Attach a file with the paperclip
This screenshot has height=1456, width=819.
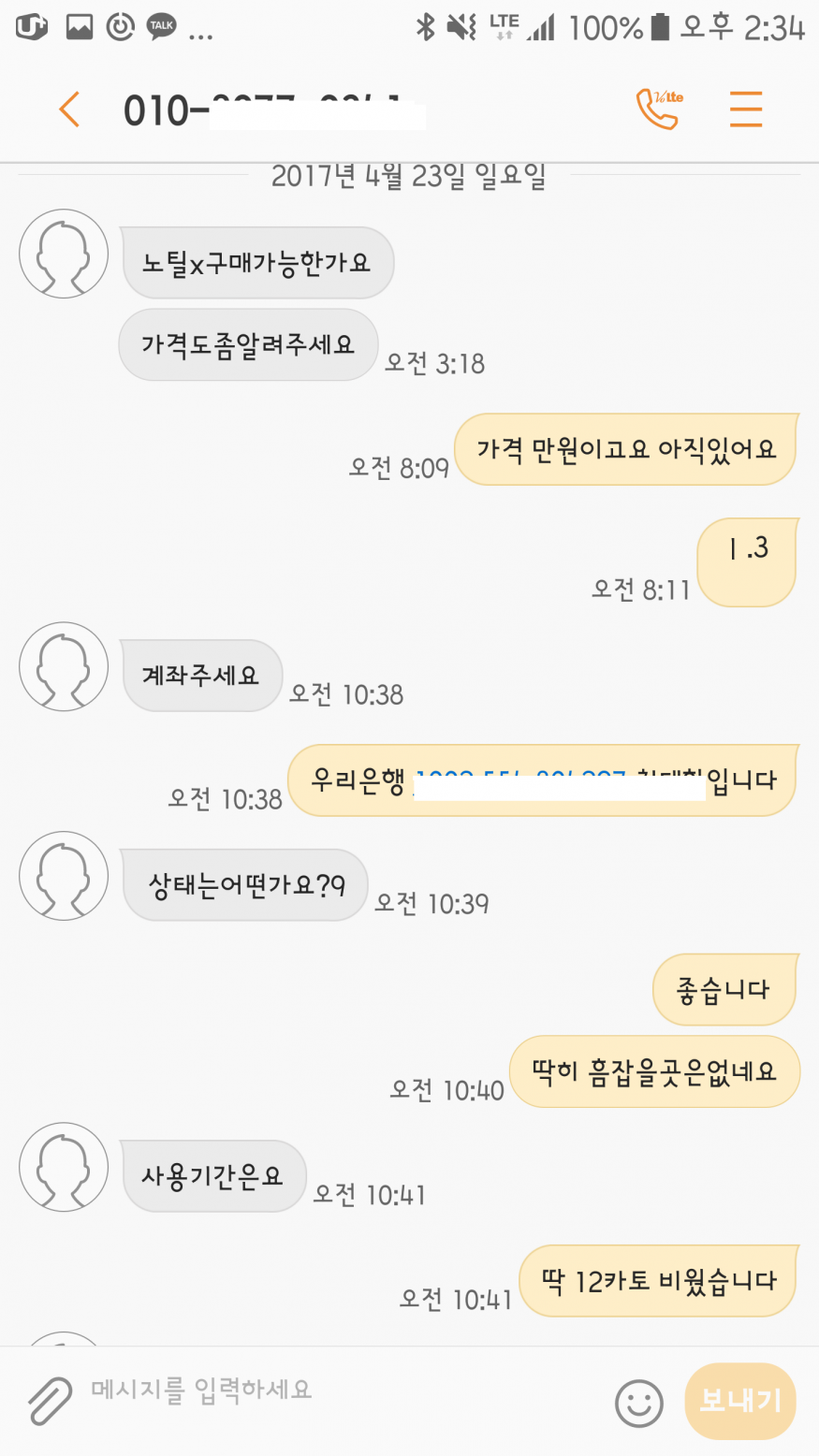click(x=49, y=1401)
